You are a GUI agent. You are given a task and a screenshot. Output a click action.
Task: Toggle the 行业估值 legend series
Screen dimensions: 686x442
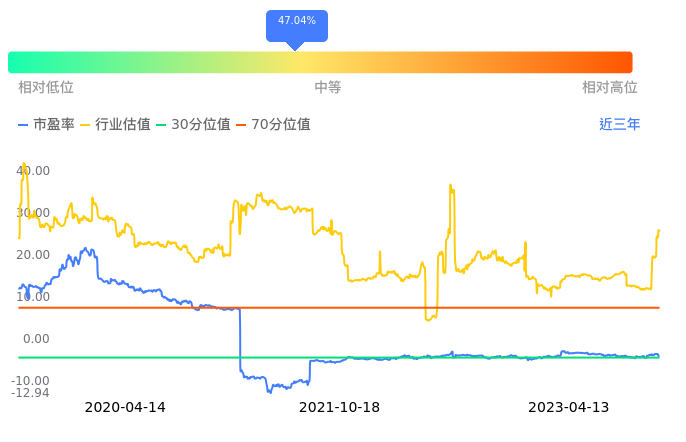pyautogui.click(x=115, y=125)
